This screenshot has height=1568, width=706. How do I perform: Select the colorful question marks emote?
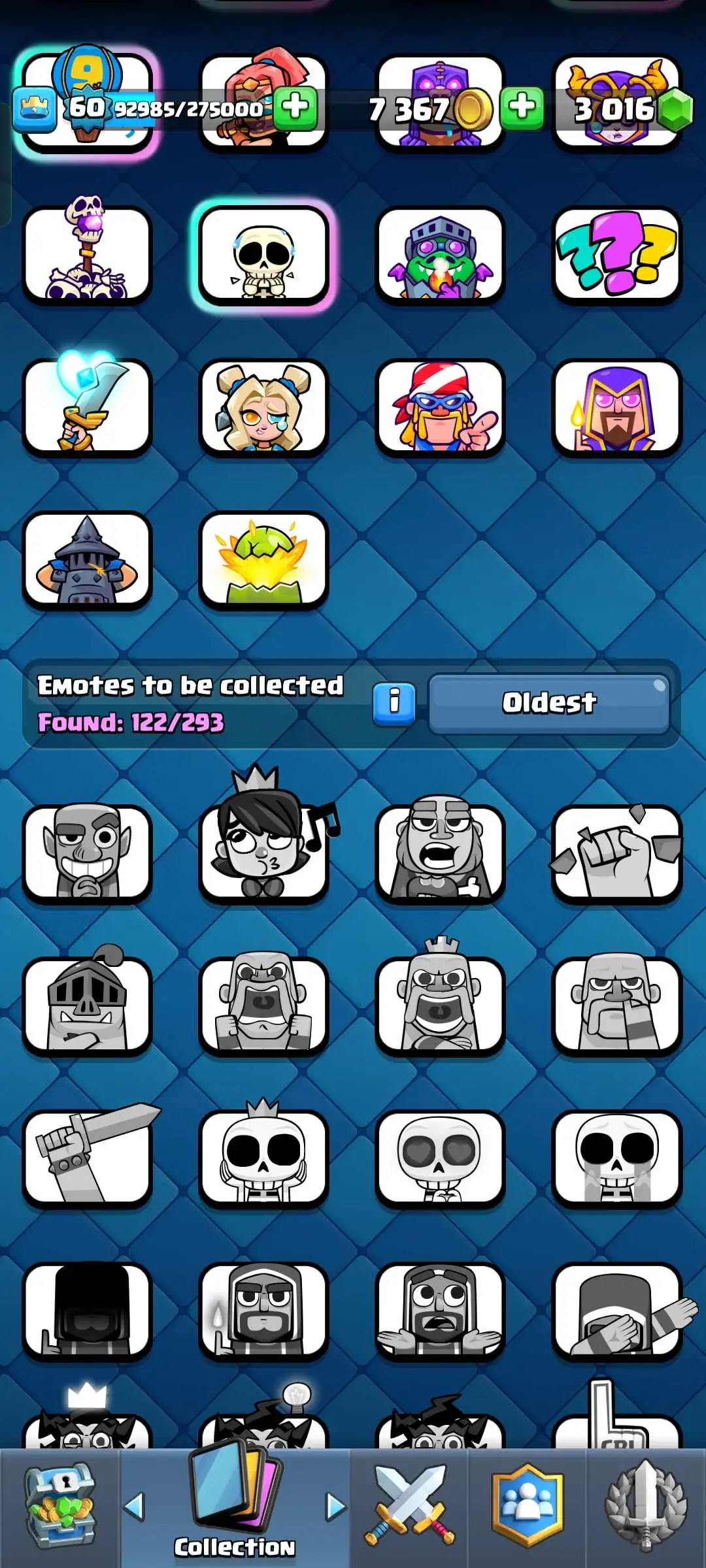pos(616,256)
